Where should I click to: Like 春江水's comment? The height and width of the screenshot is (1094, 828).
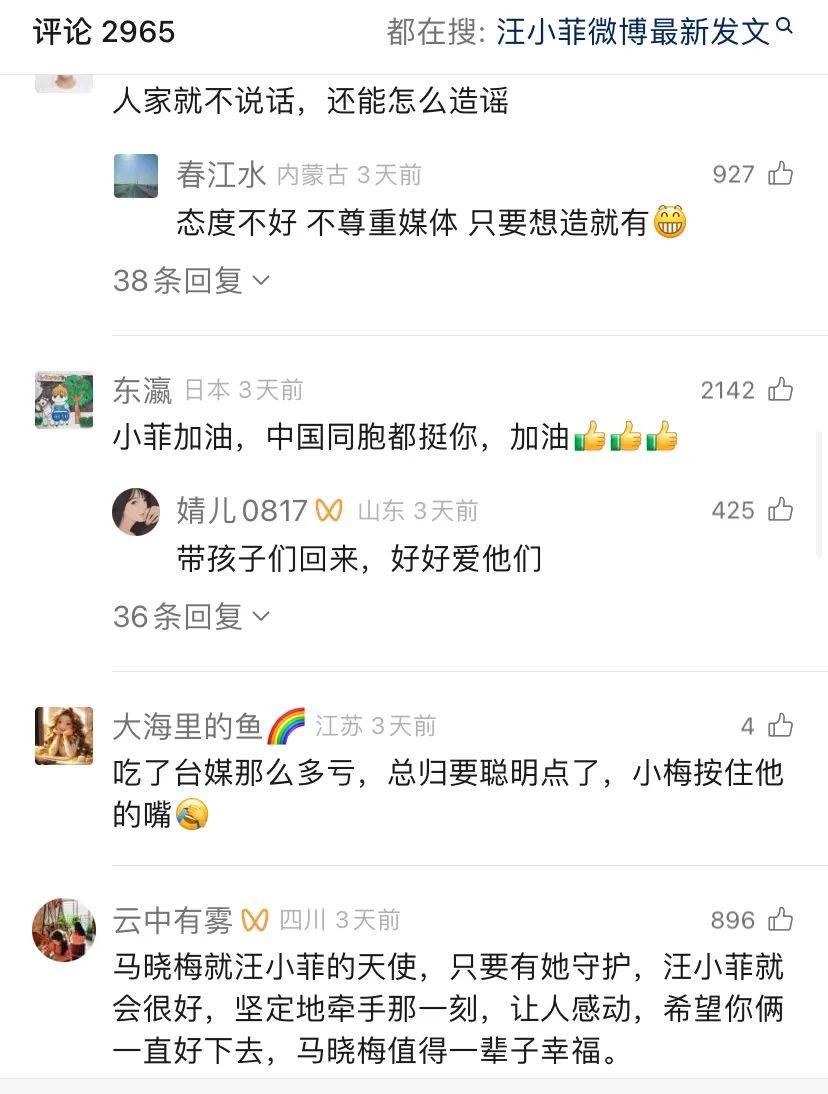point(780,175)
